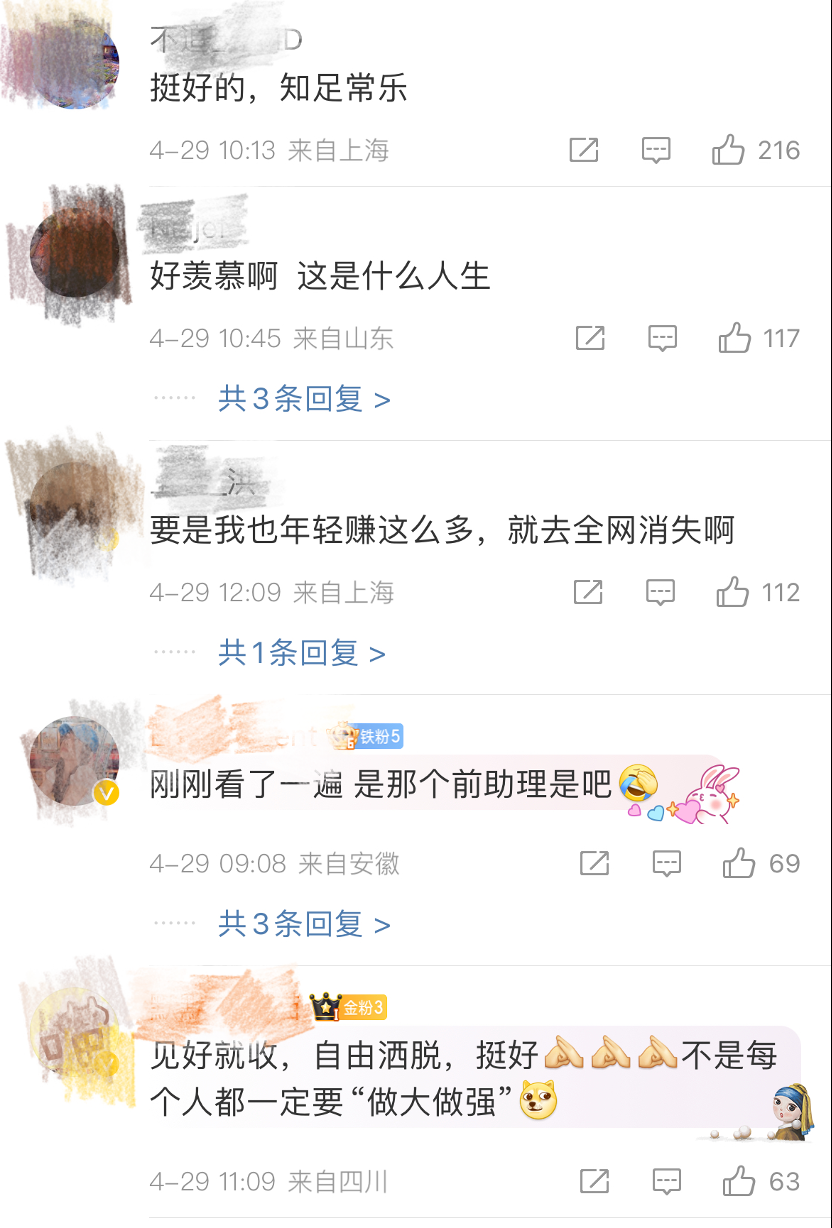Share the comment posted at 4-29 12:09
The width and height of the screenshot is (832, 1228).
(x=588, y=592)
